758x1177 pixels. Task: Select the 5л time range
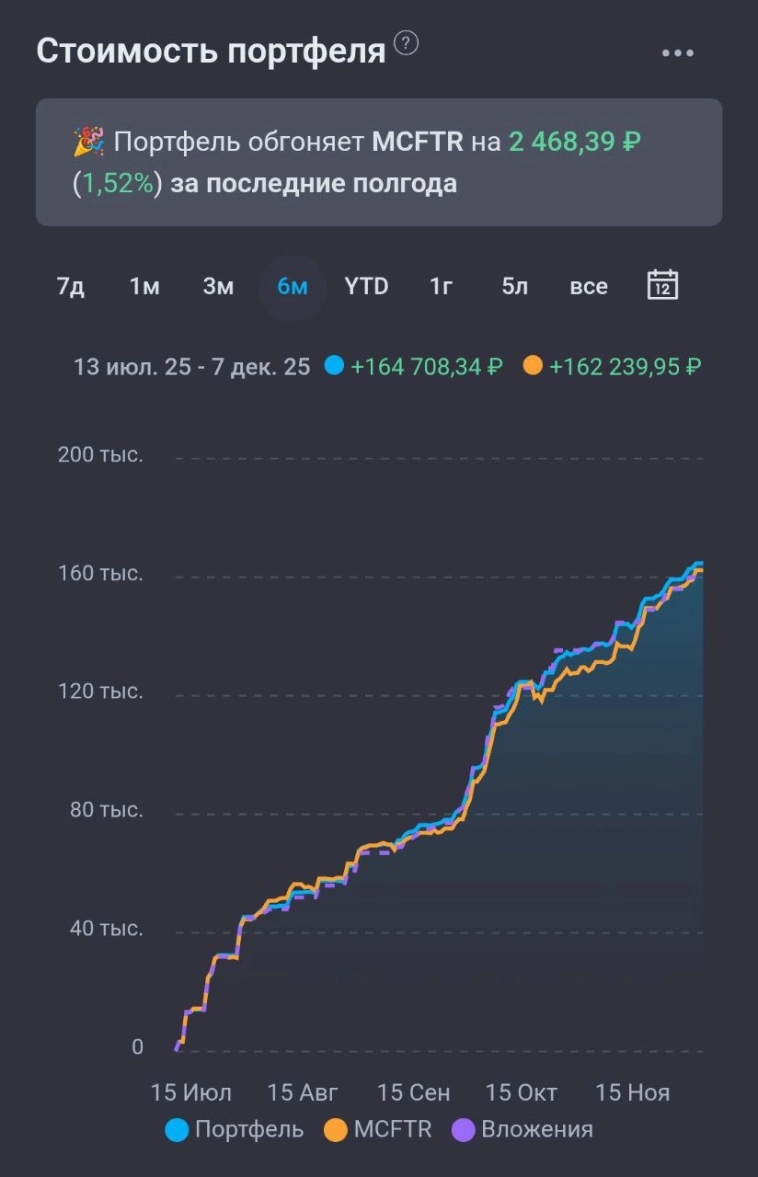pos(515,286)
